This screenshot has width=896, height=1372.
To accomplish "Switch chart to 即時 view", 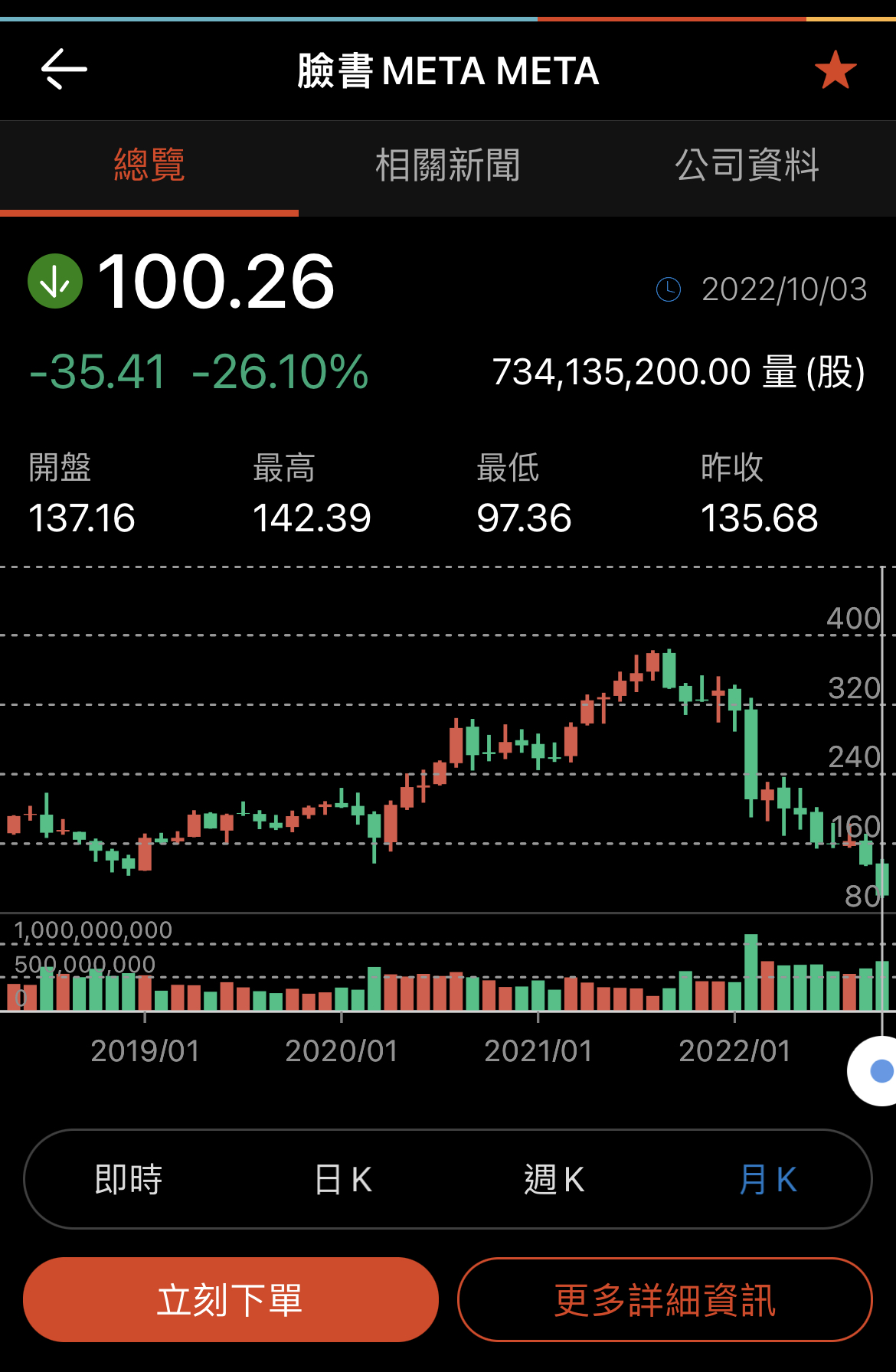I will (129, 1179).
